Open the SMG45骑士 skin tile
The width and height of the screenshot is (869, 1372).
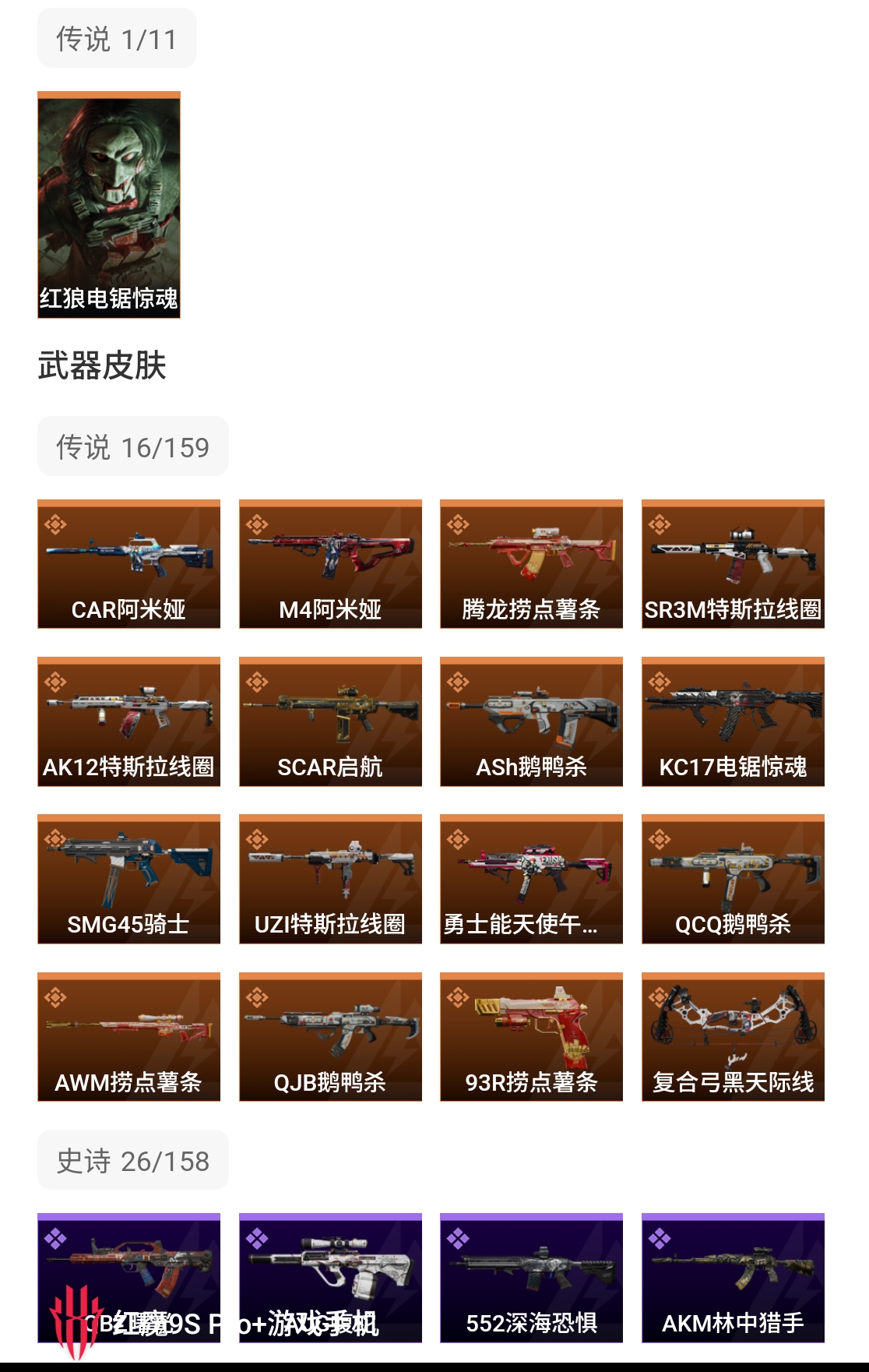point(128,879)
